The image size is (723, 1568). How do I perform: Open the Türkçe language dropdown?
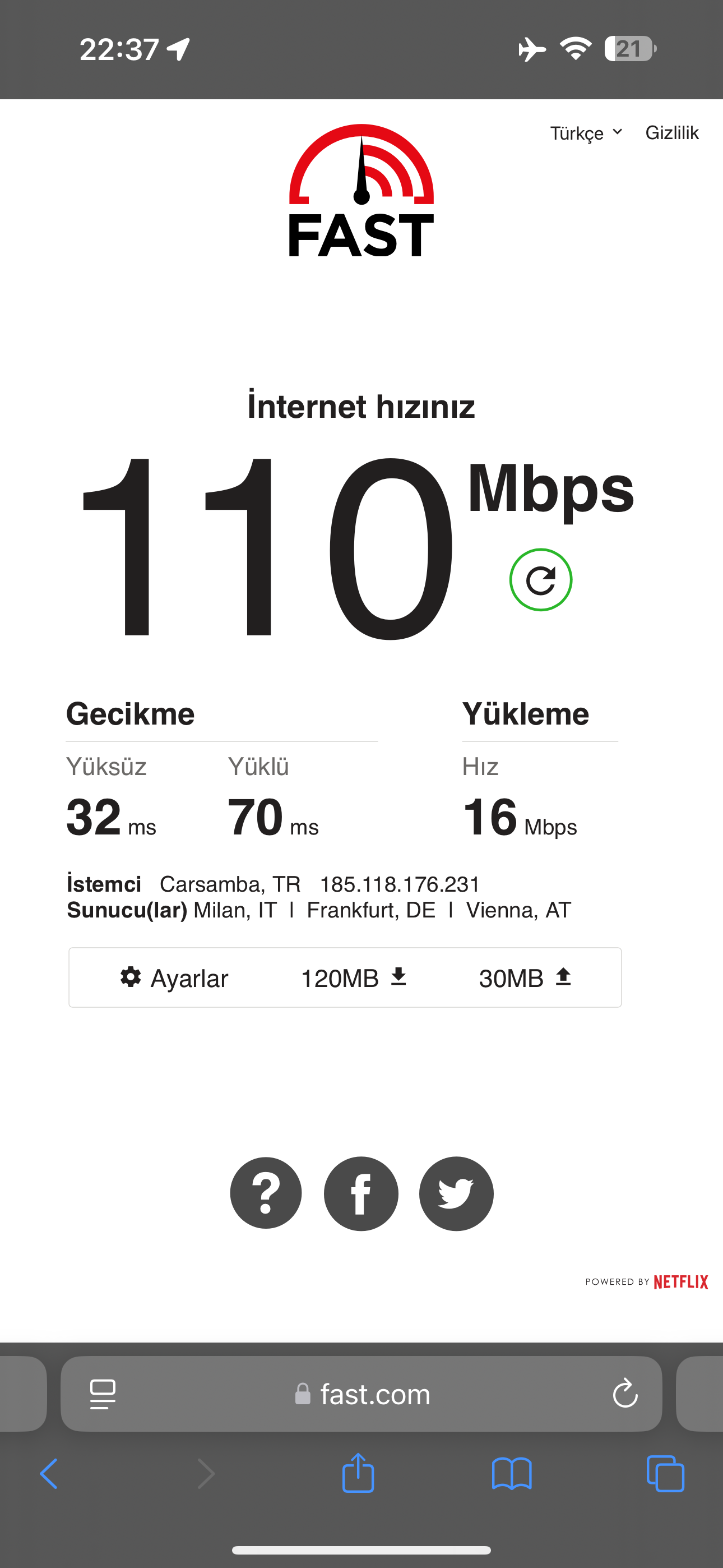pyautogui.click(x=586, y=133)
